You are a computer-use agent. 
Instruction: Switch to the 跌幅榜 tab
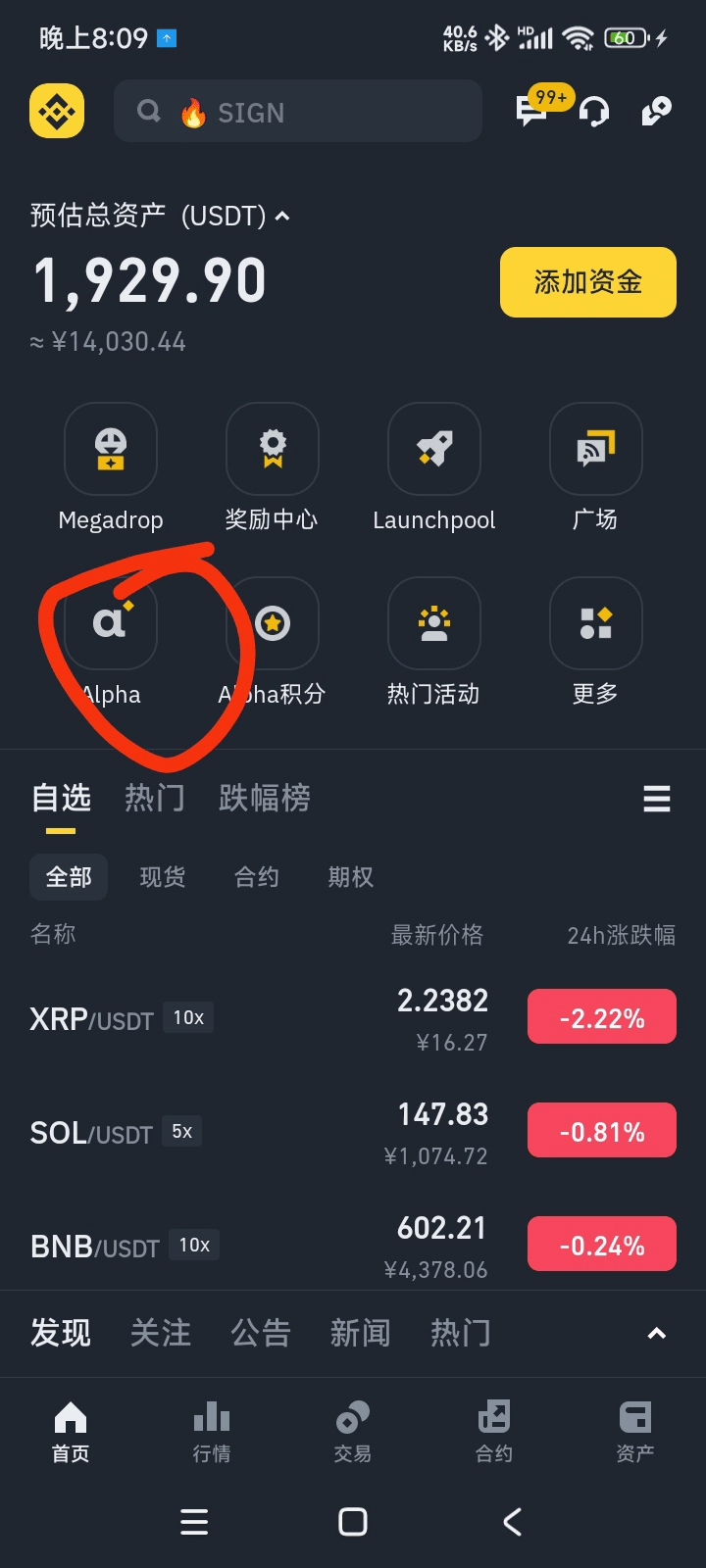pyautogui.click(x=265, y=798)
